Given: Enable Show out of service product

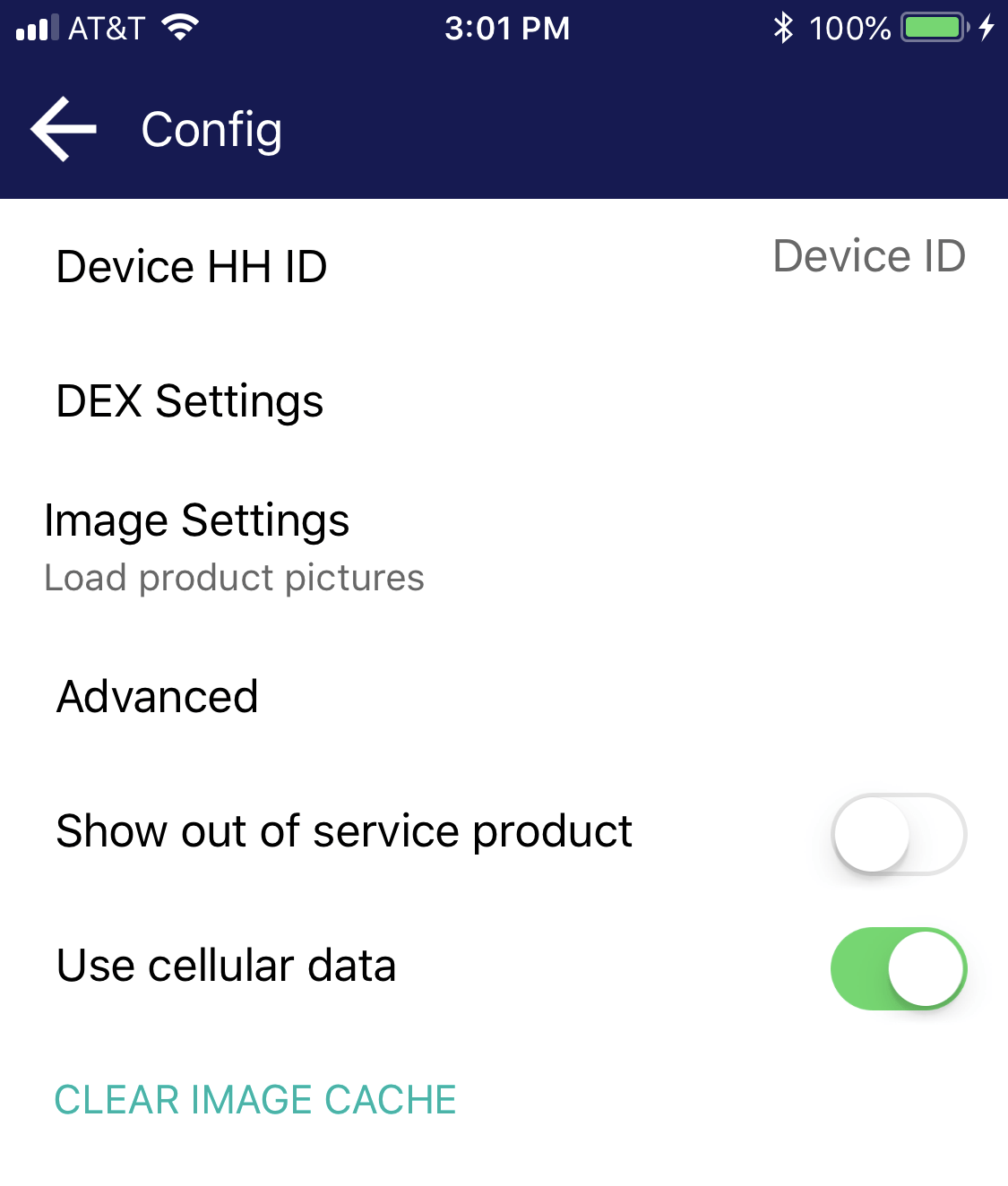Looking at the screenshot, I should tap(899, 834).
